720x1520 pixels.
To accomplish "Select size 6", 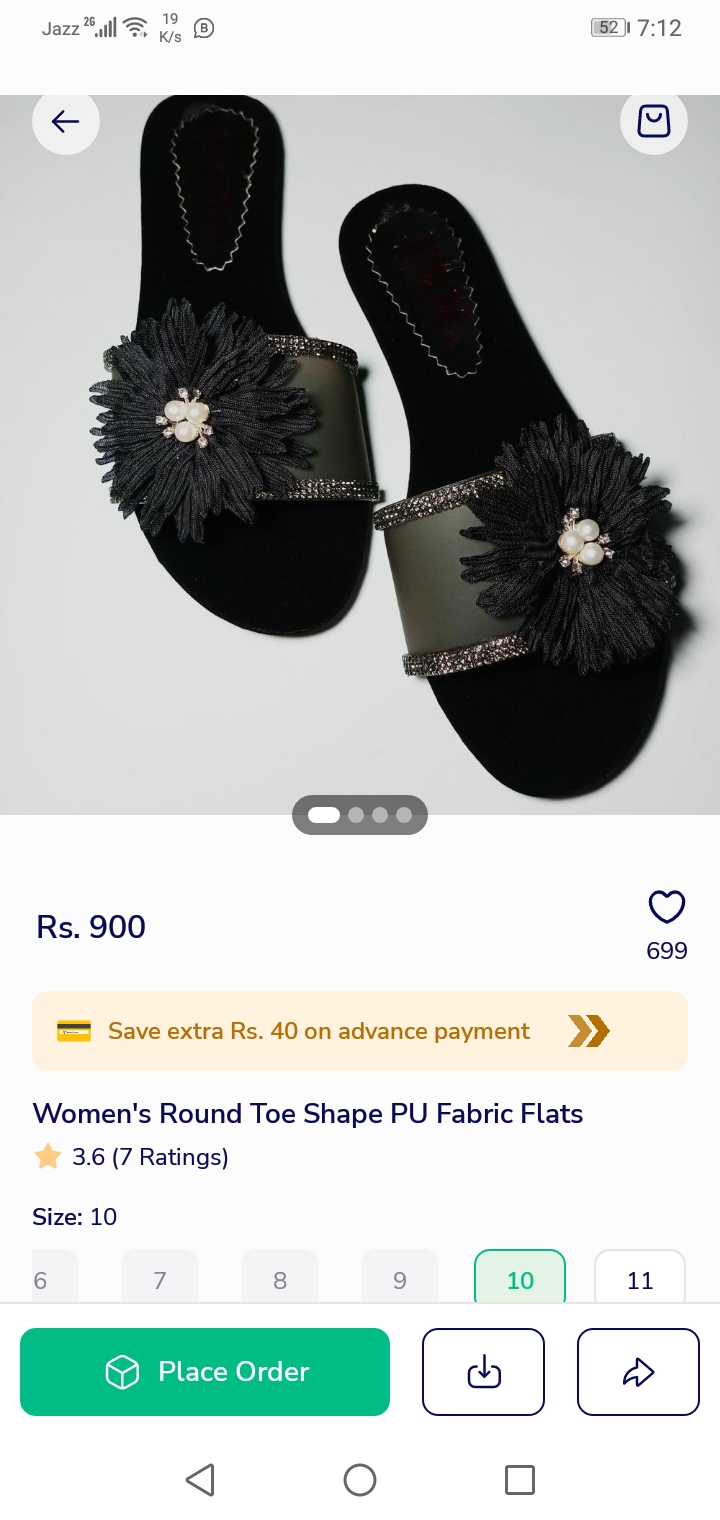I will pos(47,1279).
